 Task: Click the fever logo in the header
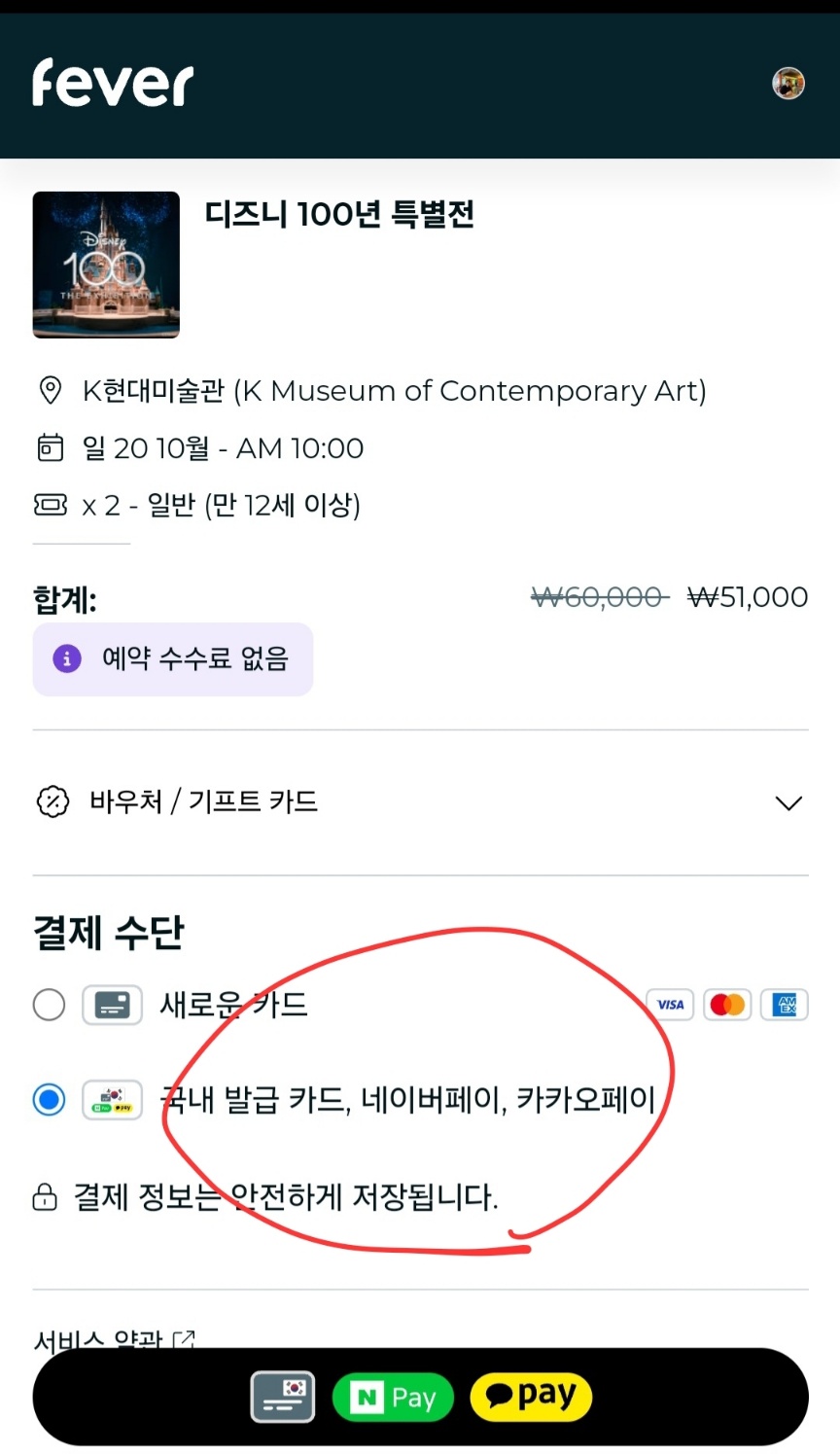pyautogui.click(x=112, y=84)
